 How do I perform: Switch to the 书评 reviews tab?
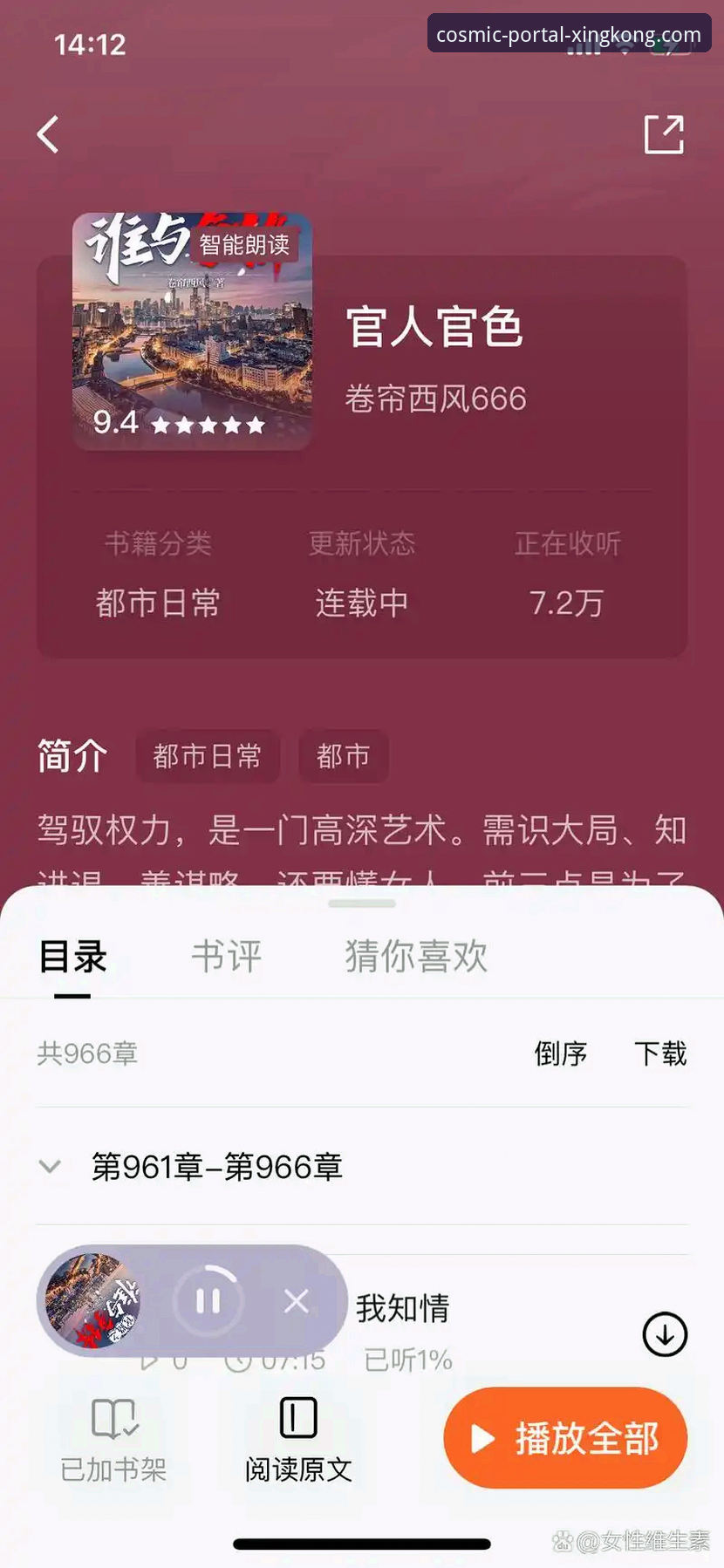click(x=227, y=956)
